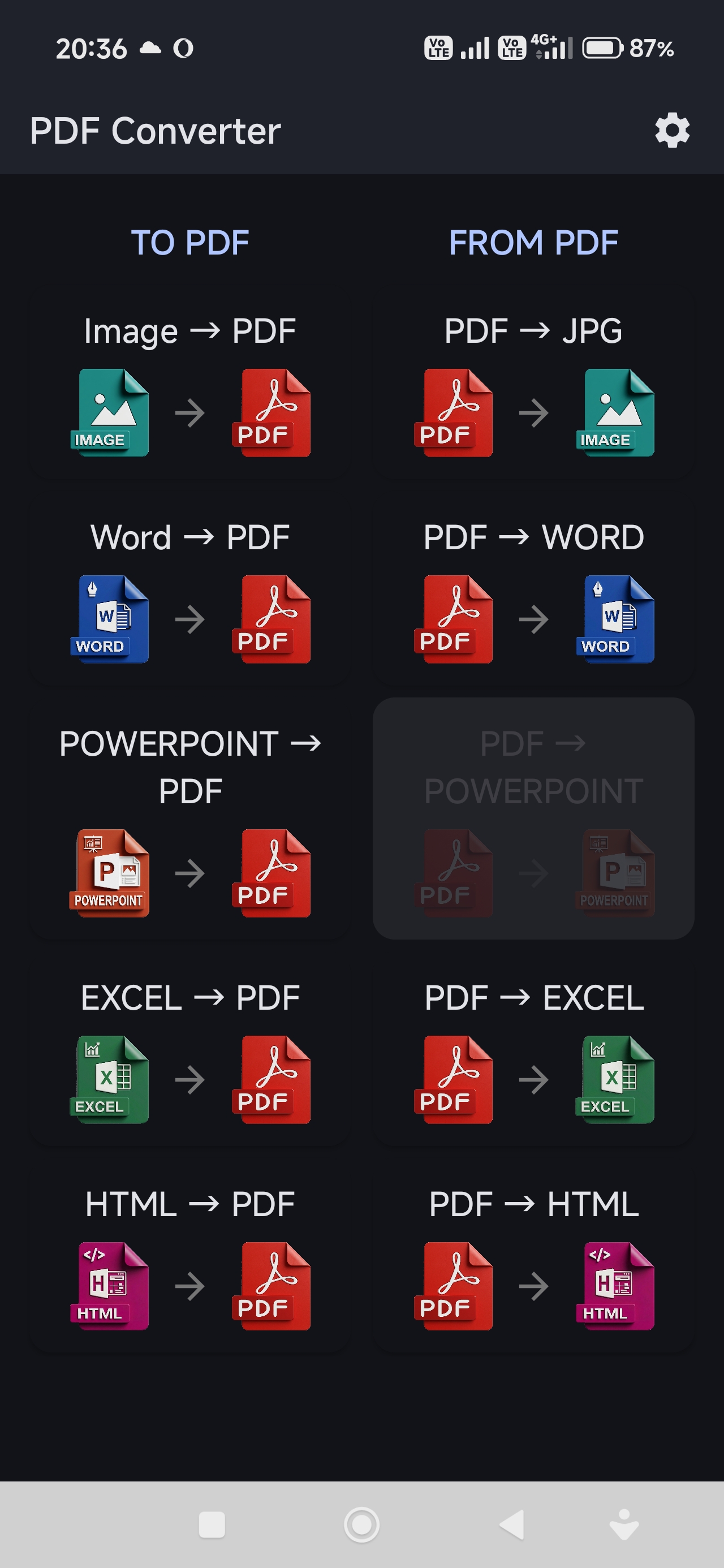The image size is (724, 1568).
Task: Tap the PDF to PowerPoint card
Action: (x=533, y=818)
